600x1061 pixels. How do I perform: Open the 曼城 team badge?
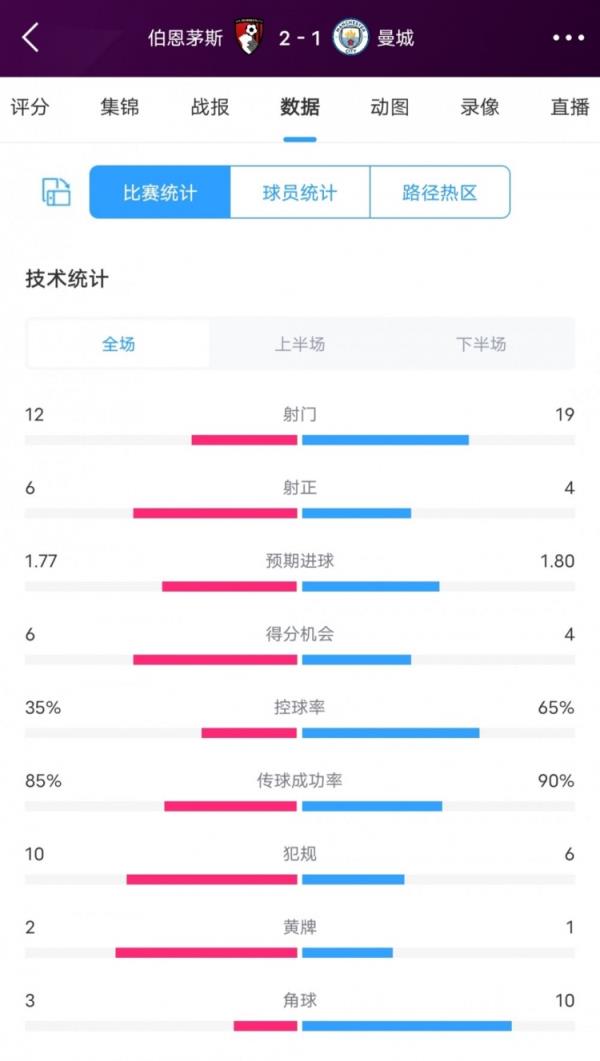[x=351, y=38]
